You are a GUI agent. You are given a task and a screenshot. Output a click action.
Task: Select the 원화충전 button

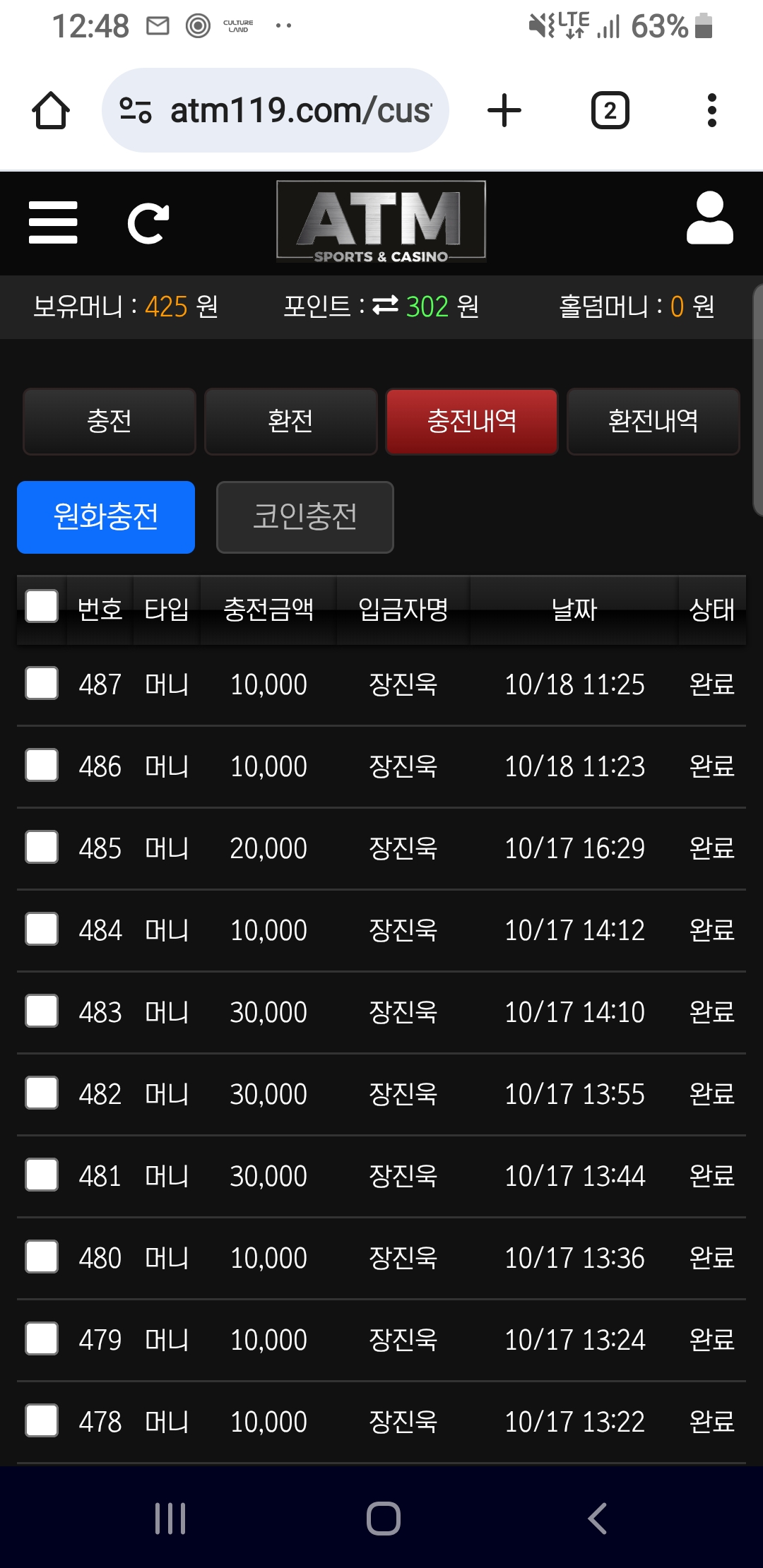coord(106,517)
